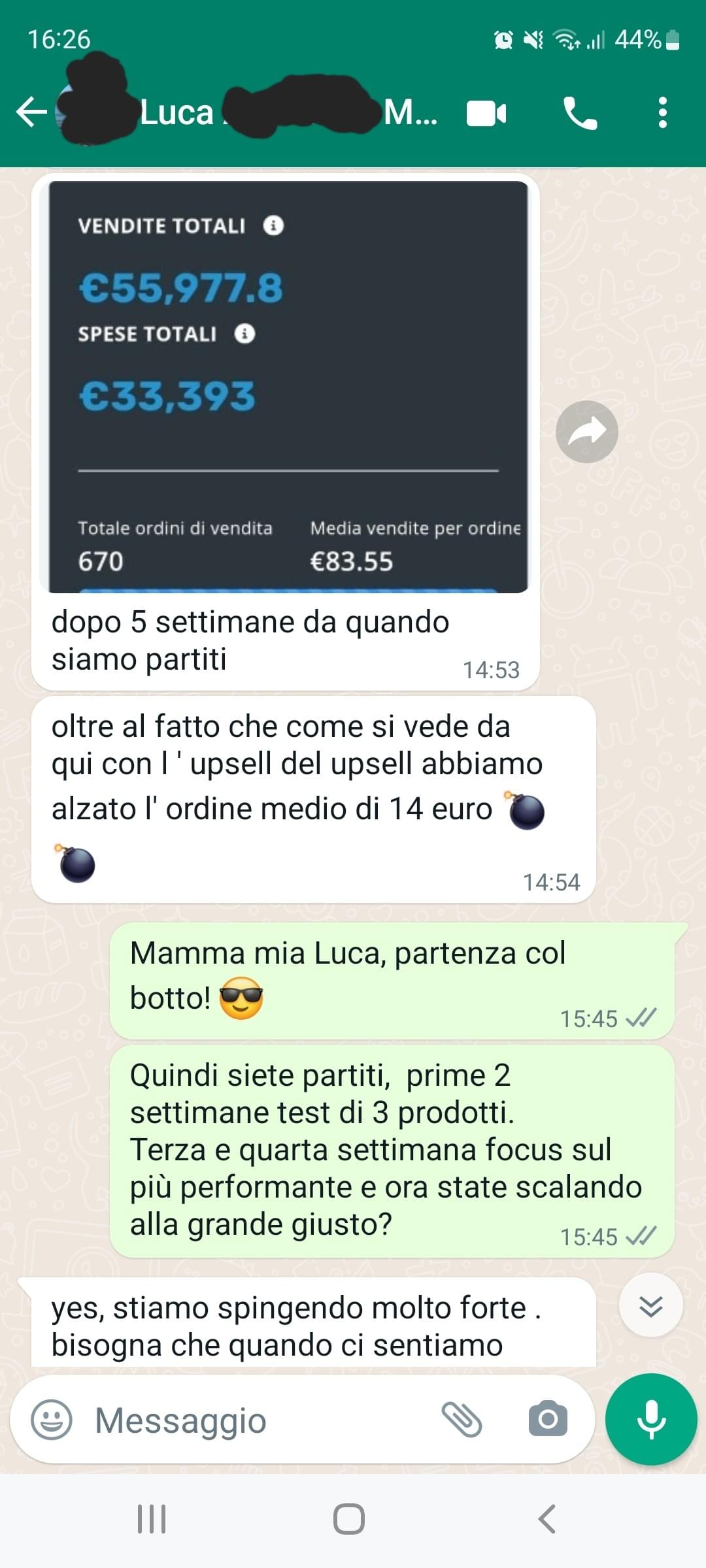Open the emoji picker
This screenshot has width=706, height=1568.
tap(52, 1420)
